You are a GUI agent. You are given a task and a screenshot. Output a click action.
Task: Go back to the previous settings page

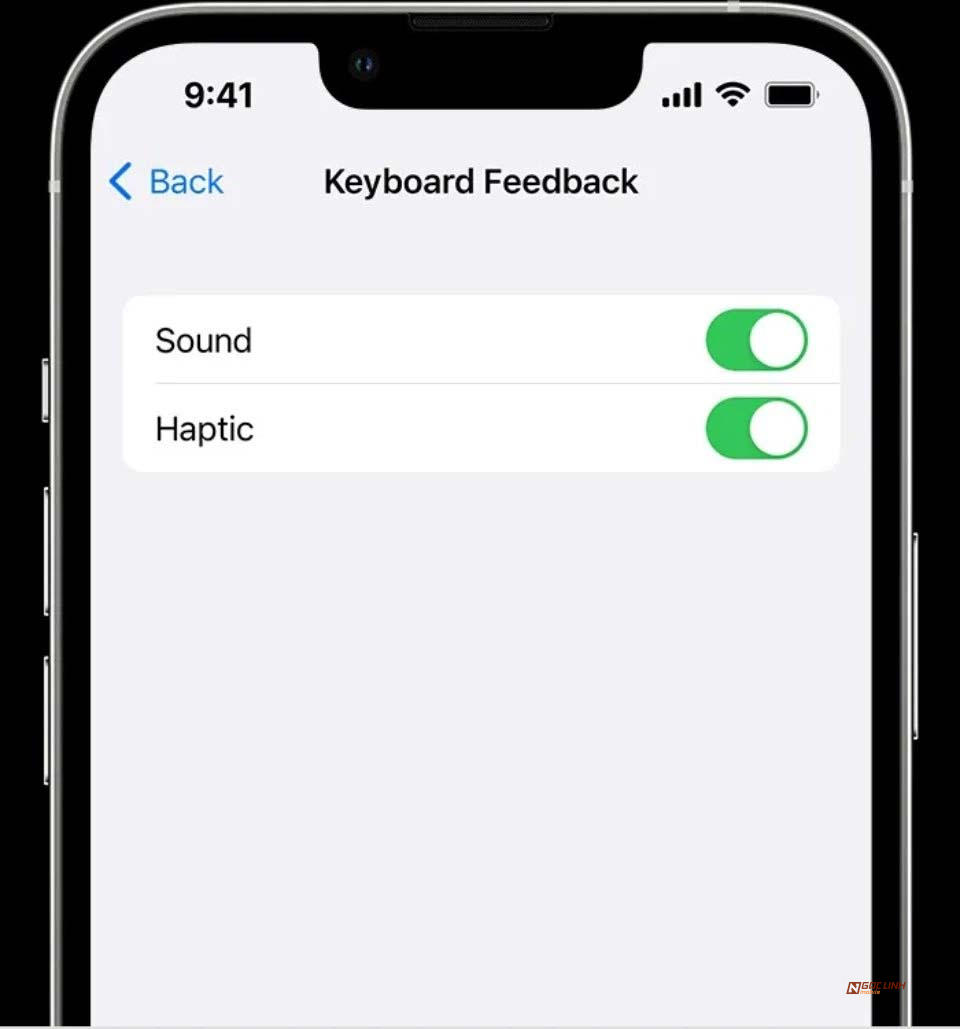click(x=166, y=182)
